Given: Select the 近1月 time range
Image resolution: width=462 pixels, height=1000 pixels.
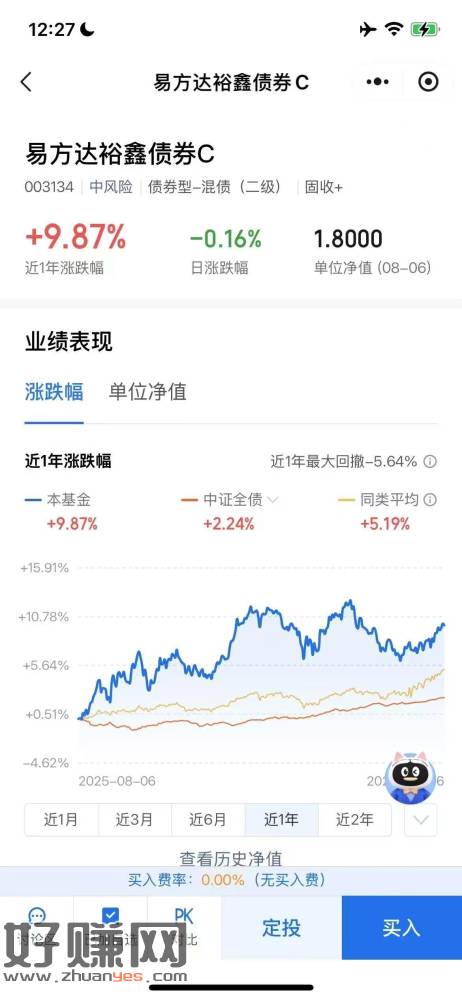Looking at the screenshot, I should 61,820.
